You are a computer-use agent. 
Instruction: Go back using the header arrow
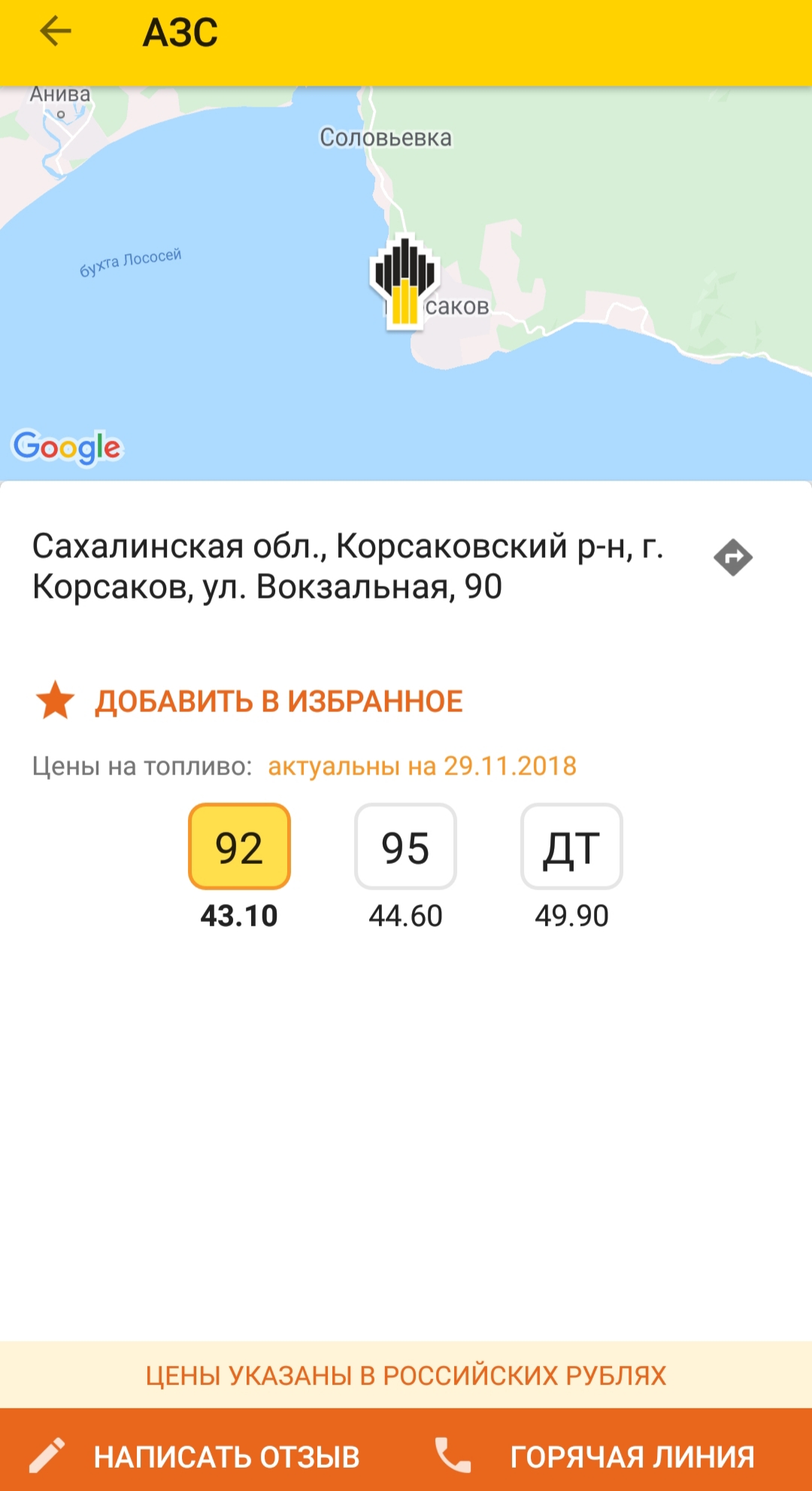[x=55, y=32]
